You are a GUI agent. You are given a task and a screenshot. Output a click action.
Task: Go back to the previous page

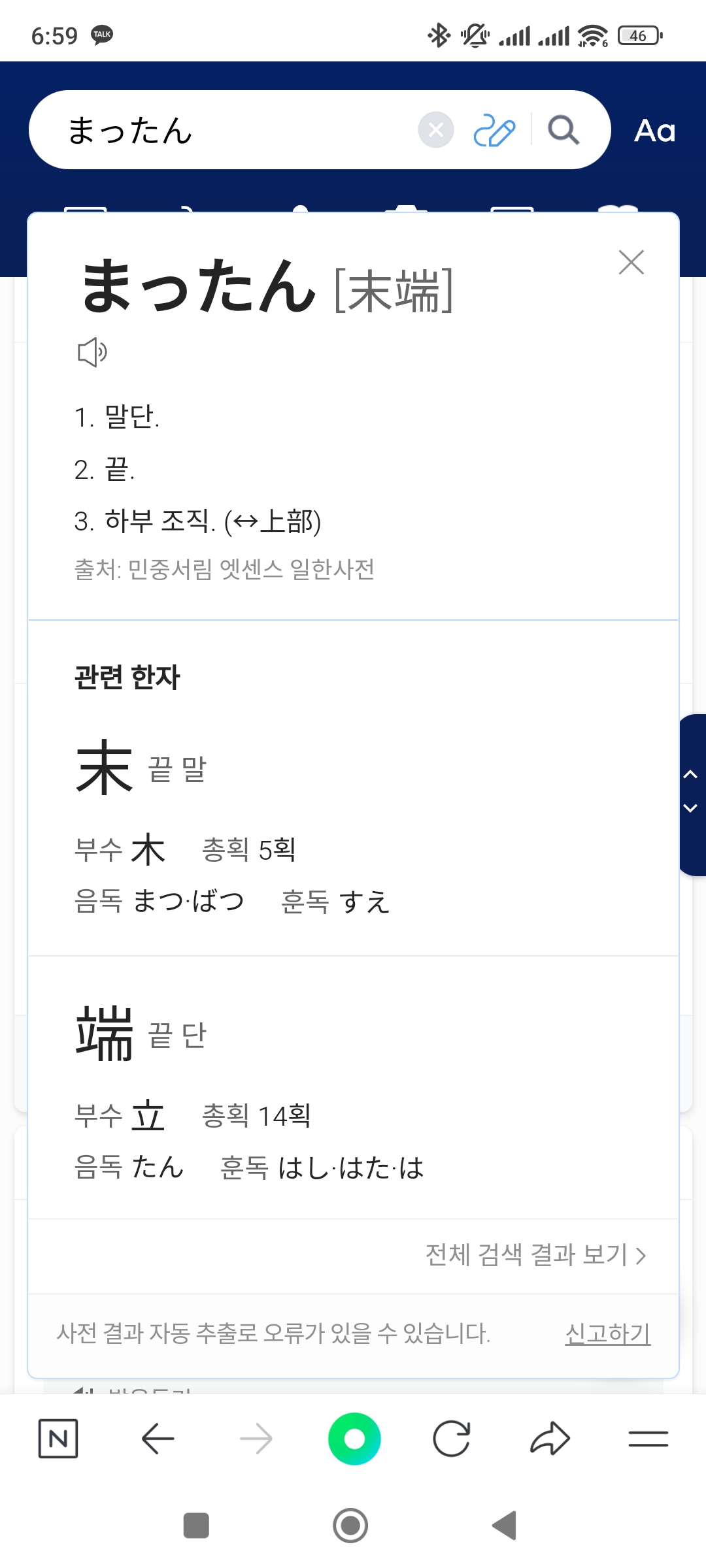(158, 1439)
